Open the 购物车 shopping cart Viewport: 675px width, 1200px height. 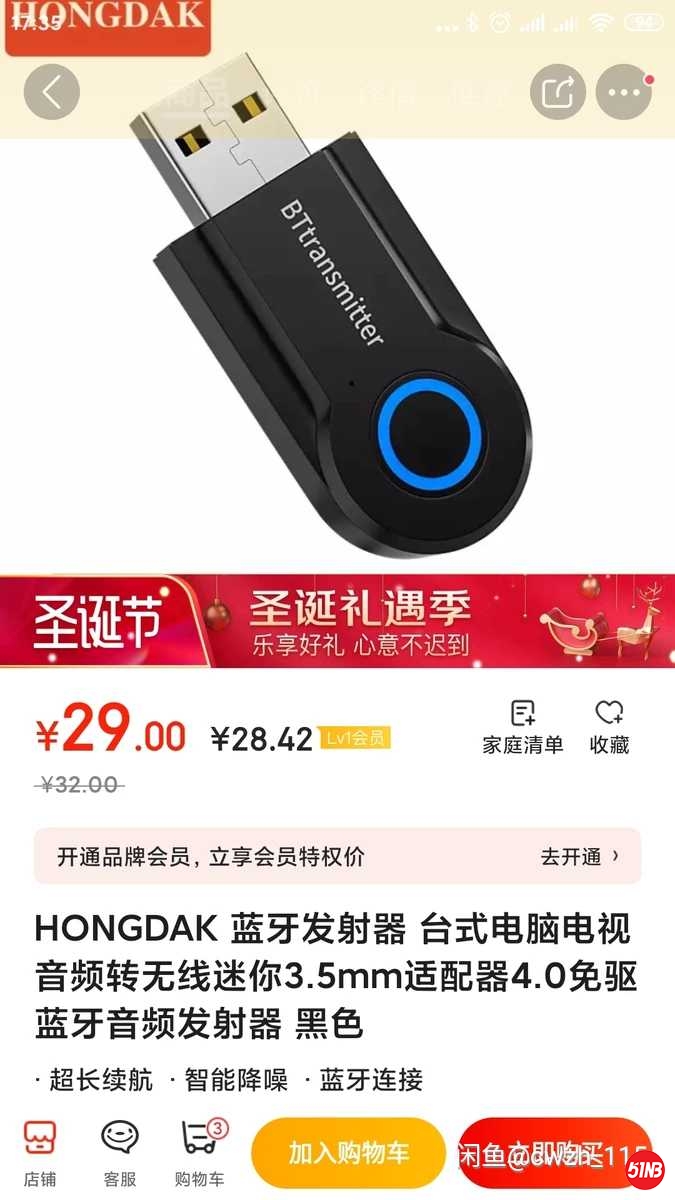click(199, 1153)
